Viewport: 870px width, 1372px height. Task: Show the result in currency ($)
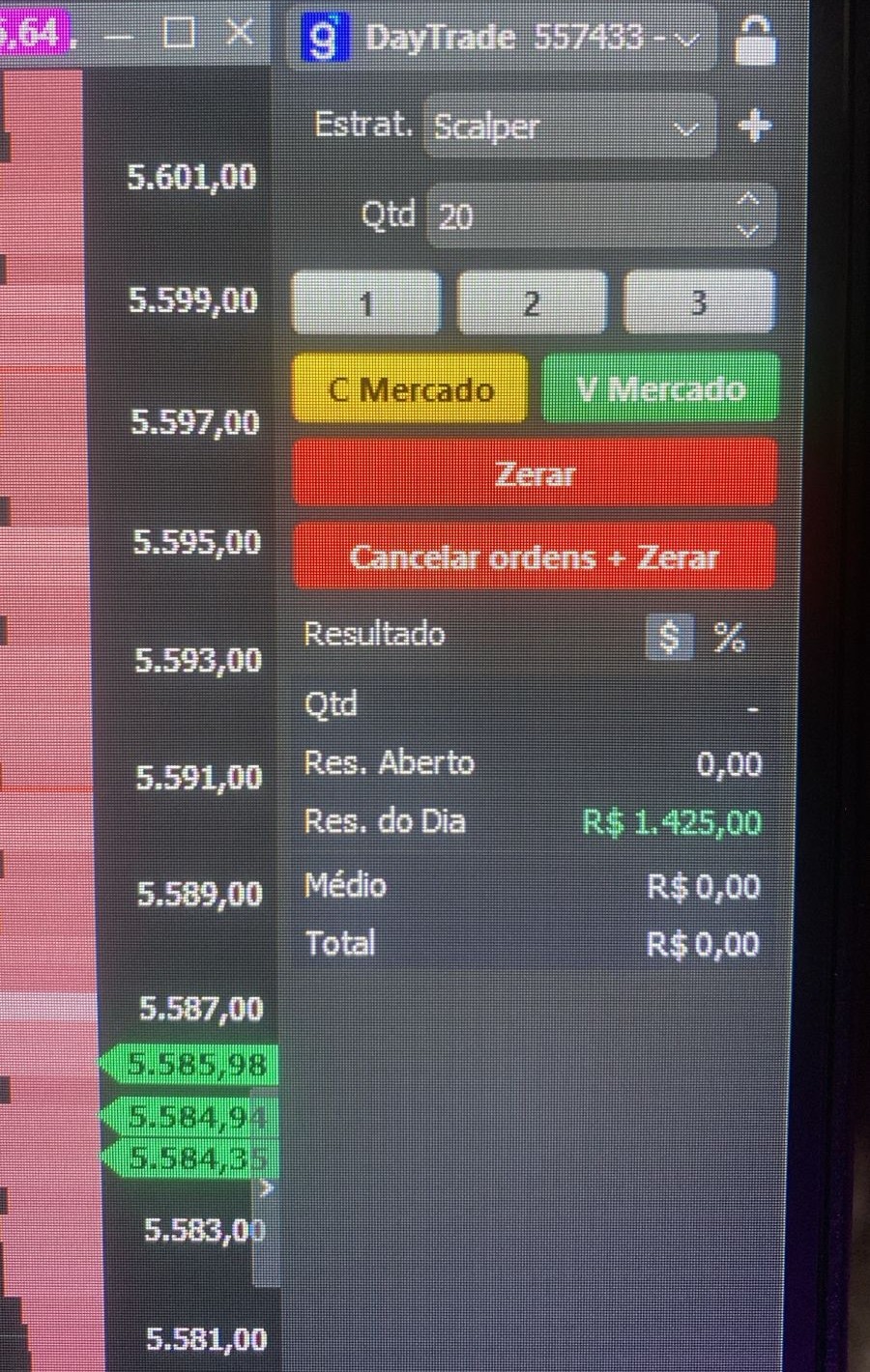(x=669, y=637)
